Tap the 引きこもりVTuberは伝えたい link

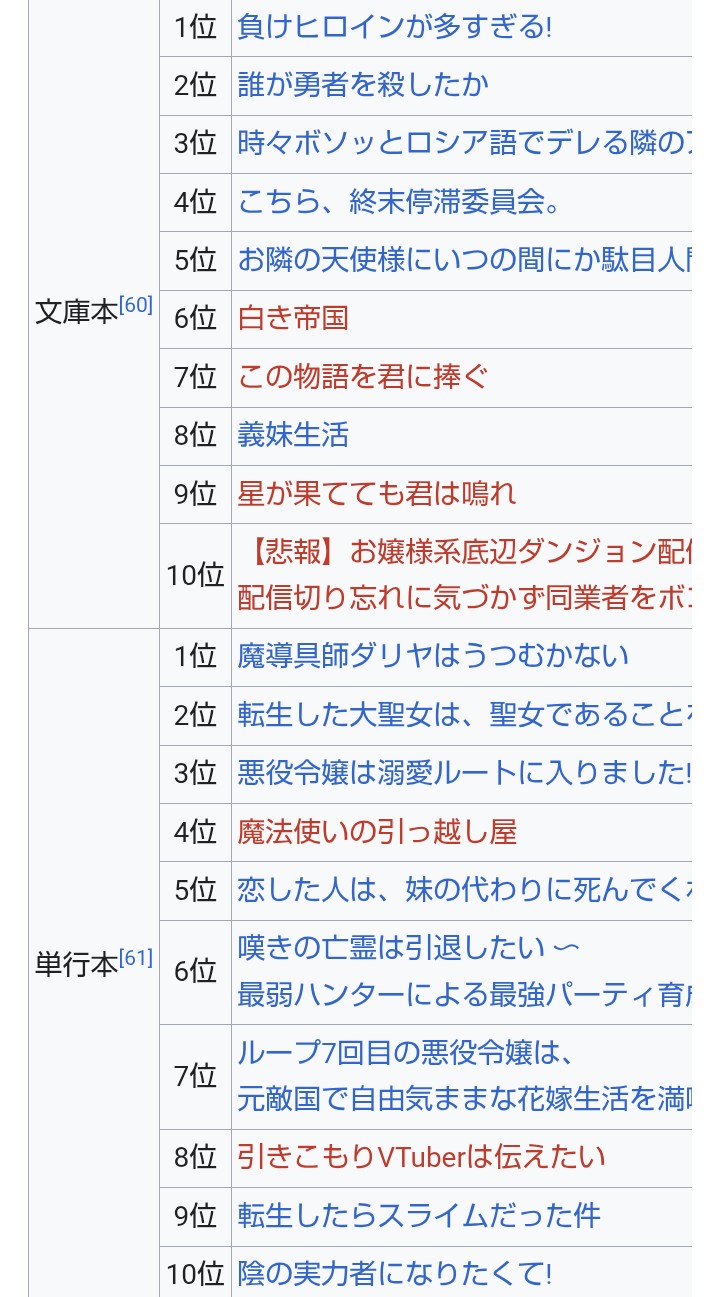[421, 1157]
